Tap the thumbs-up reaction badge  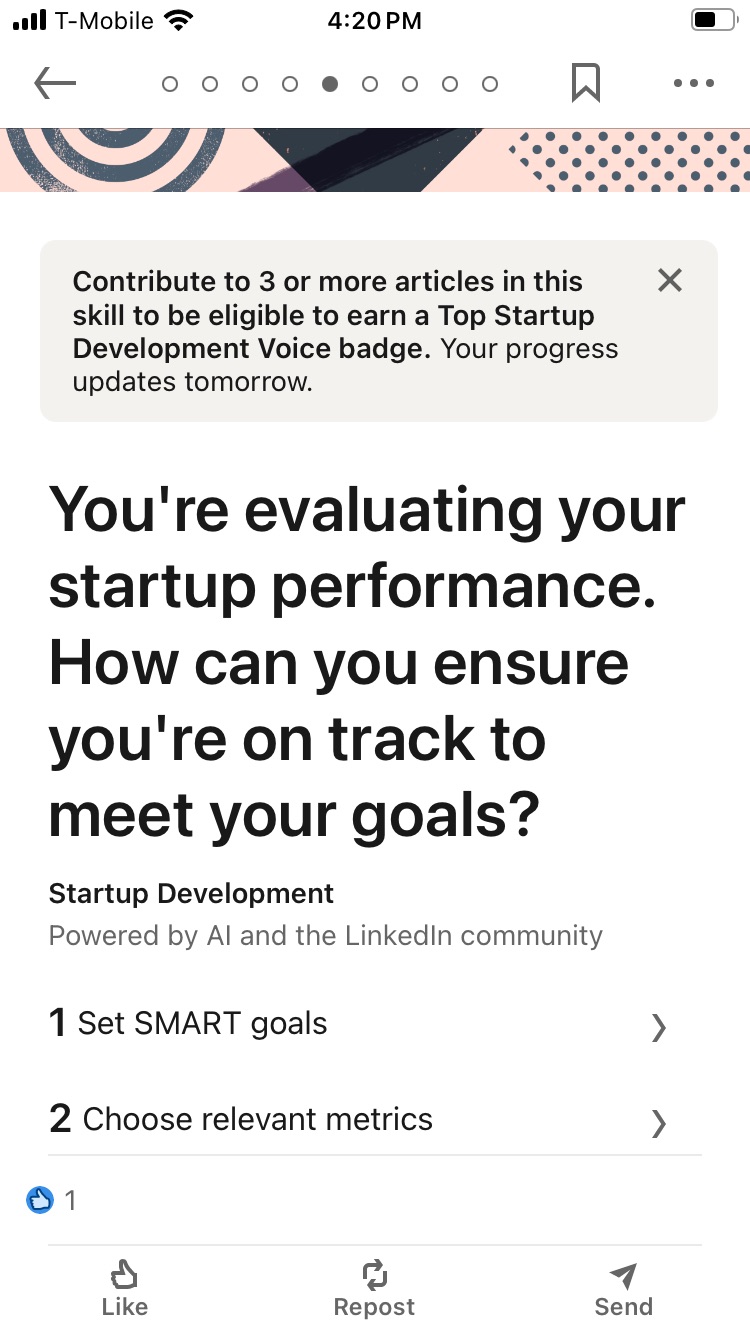39,1199
